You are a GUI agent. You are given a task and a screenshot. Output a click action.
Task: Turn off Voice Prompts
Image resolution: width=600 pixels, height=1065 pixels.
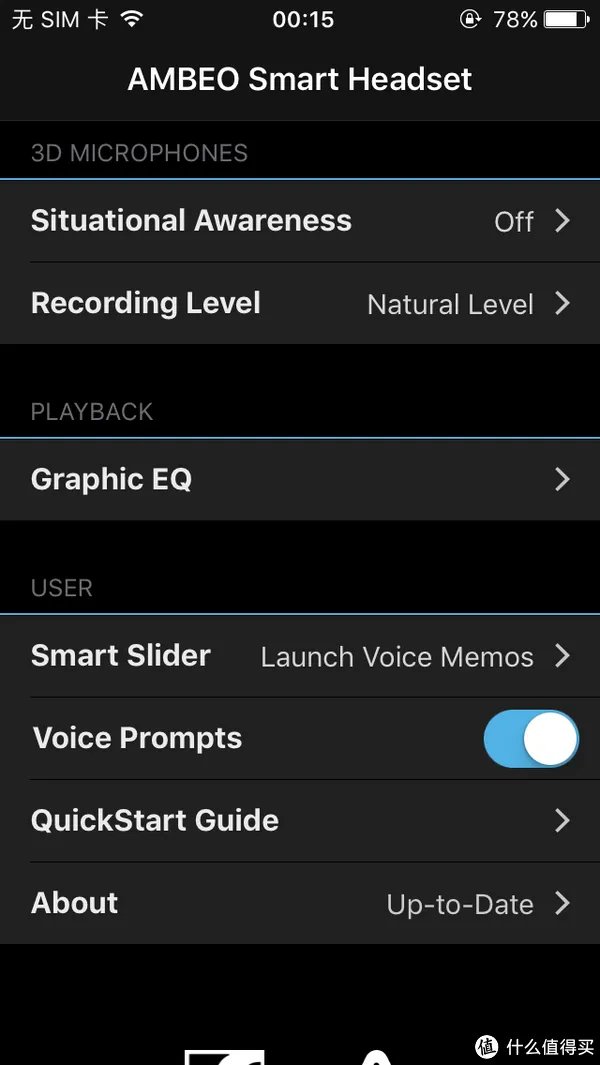[x=531, y=739]
